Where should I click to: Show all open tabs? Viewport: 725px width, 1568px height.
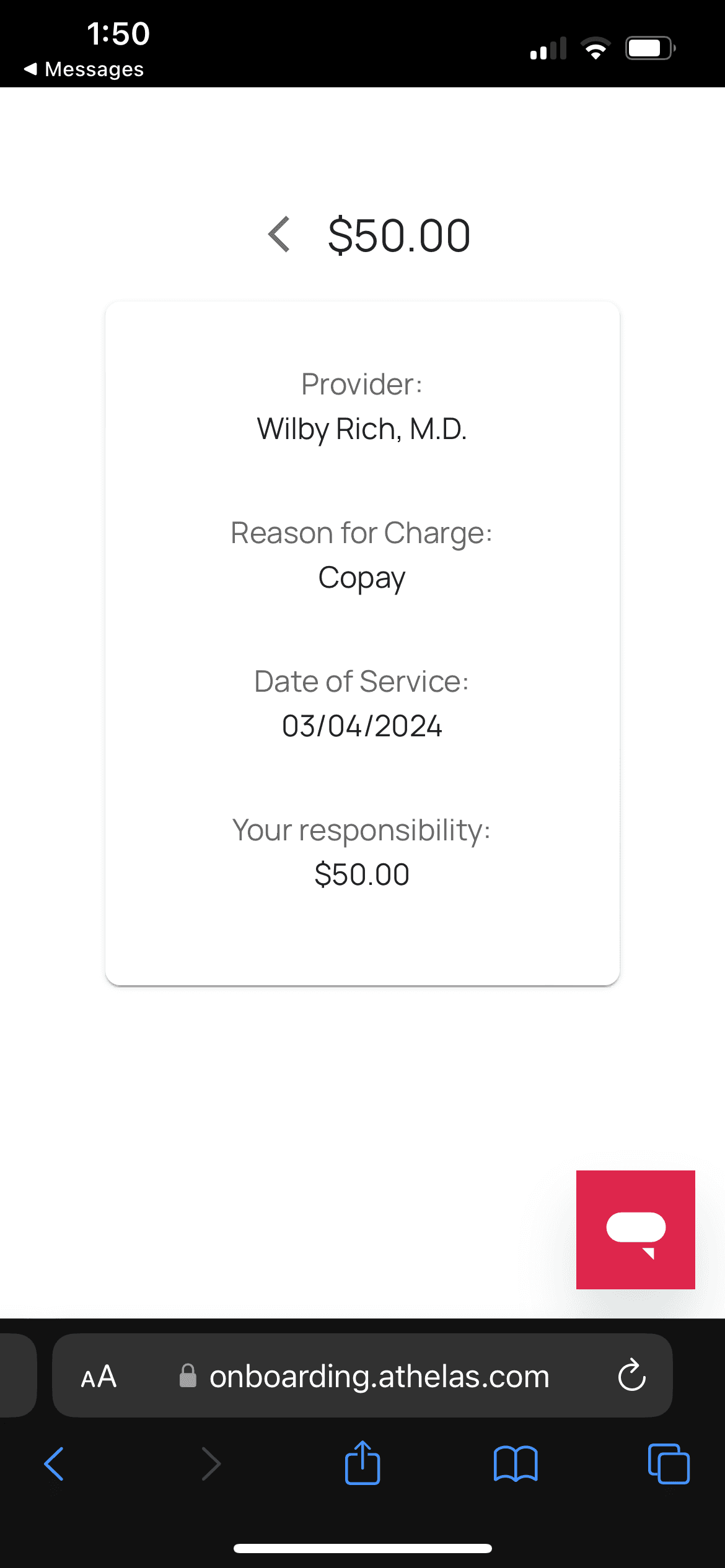[669, 1464]
